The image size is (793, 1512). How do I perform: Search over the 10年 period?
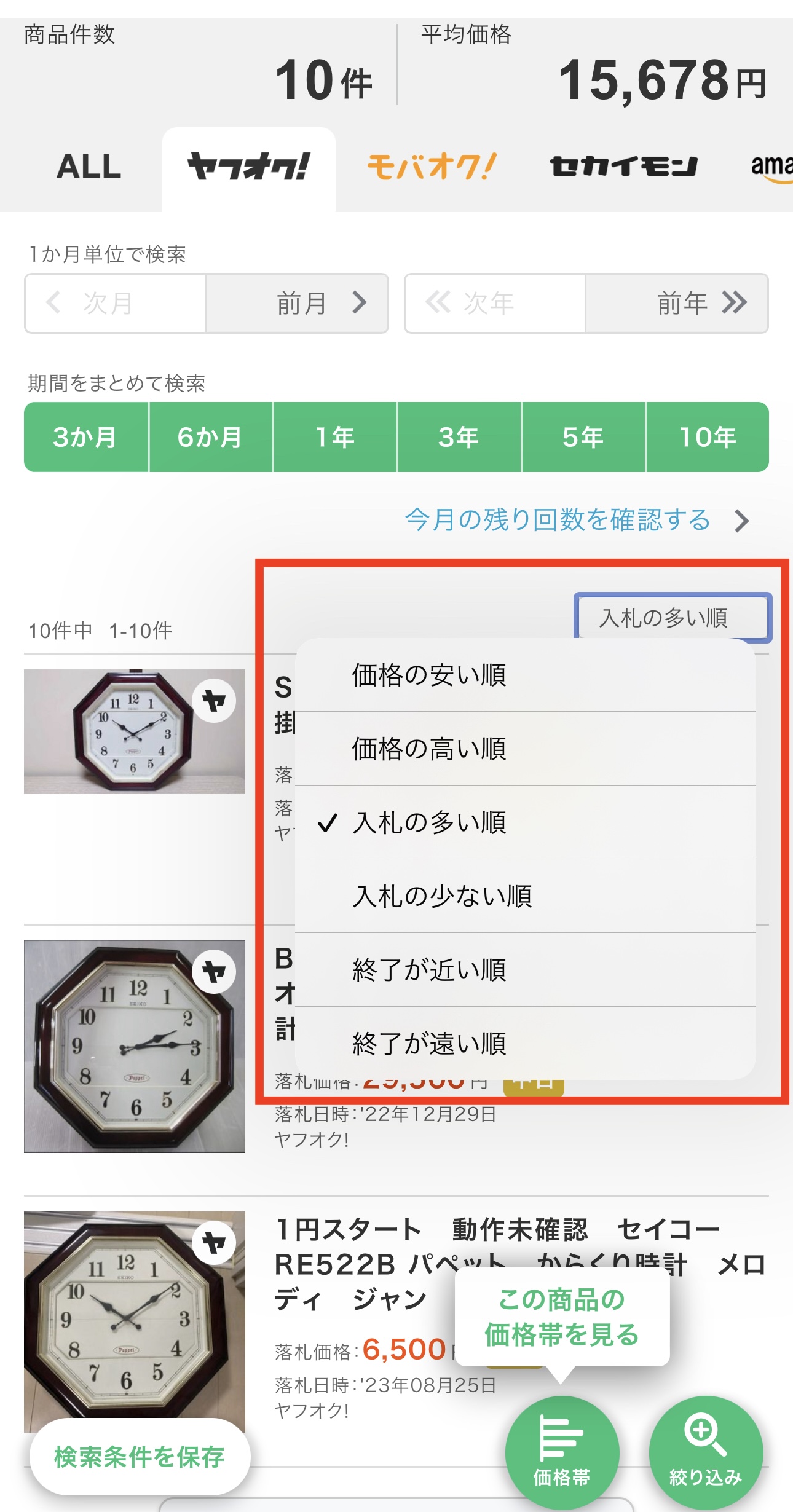click(x=707, y=438)
